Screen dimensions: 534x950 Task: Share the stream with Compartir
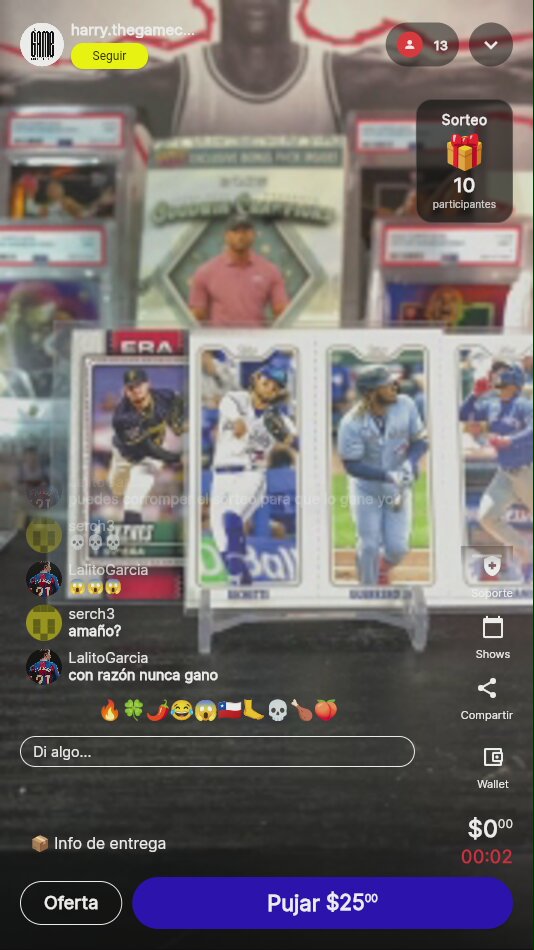[x=487, y=699]
